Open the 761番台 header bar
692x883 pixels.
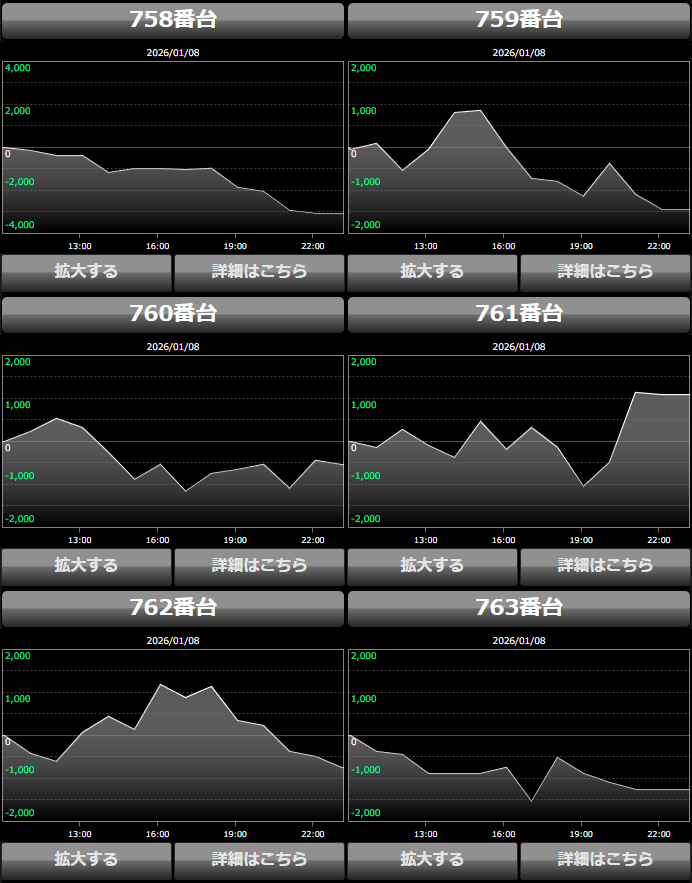pyautogui.click(x=519, y=314)
